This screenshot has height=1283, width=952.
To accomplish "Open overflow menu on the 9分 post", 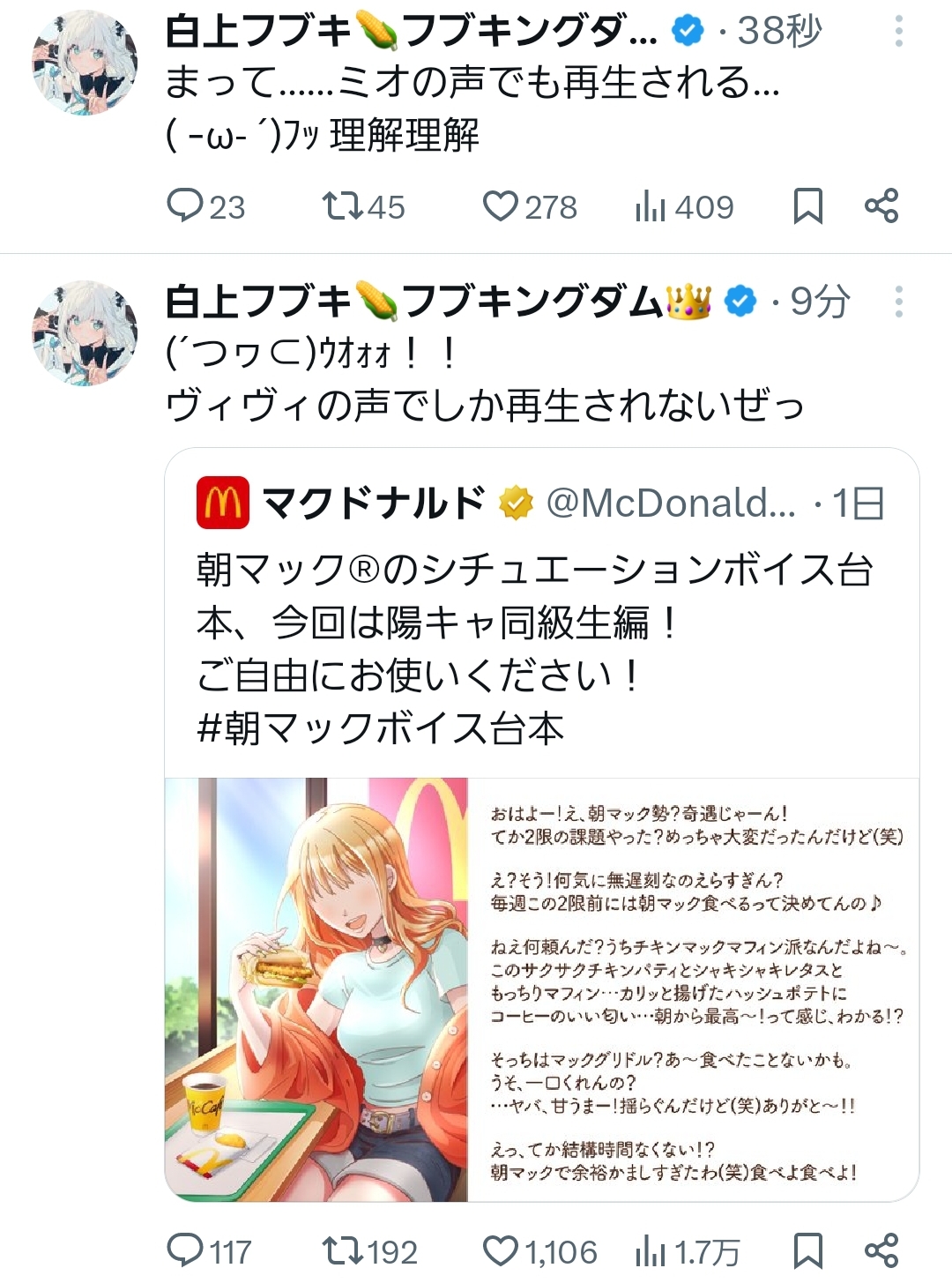I will coord(898,302).
